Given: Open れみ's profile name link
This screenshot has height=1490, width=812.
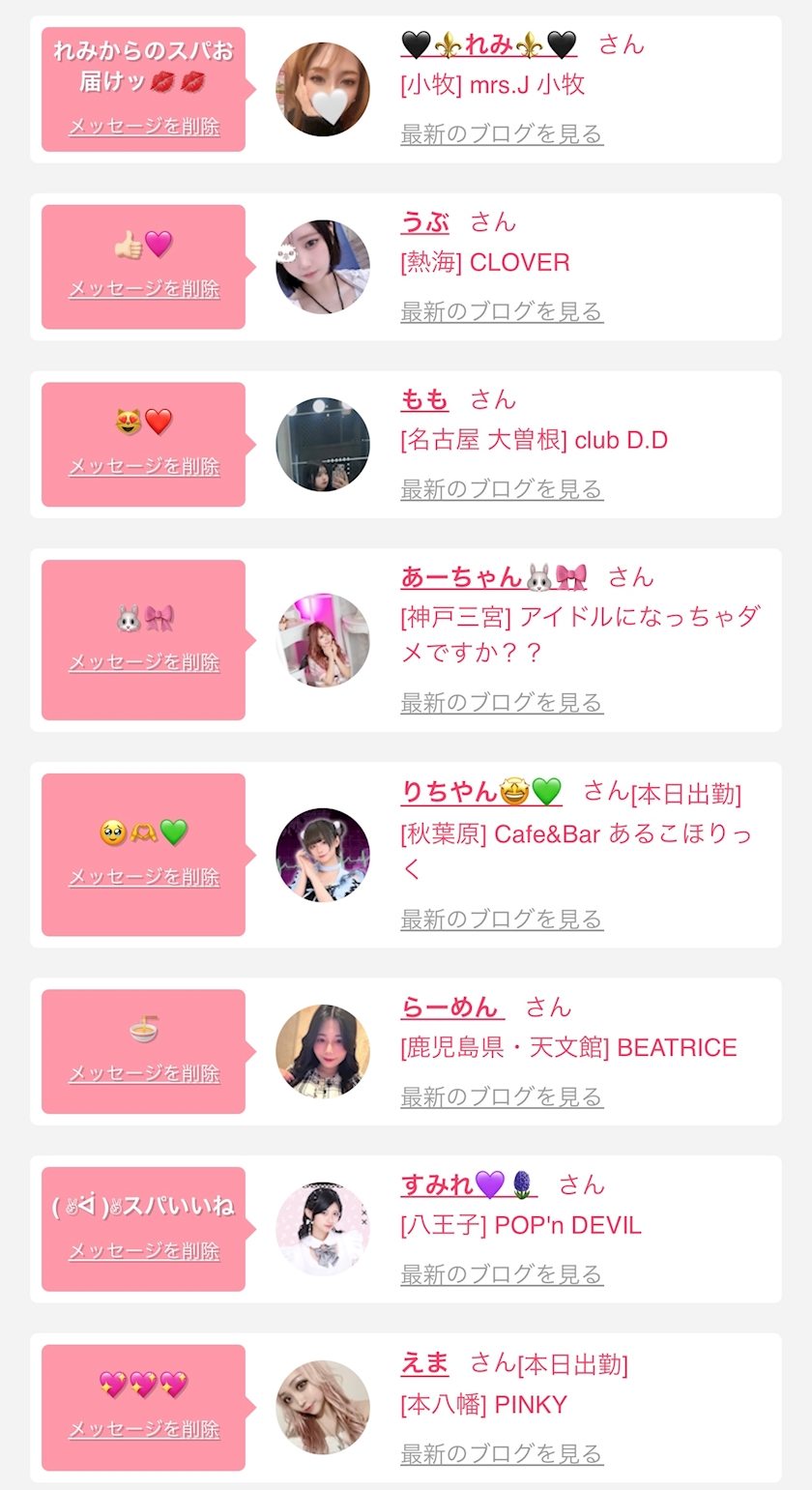Looking at the screenshot, I should coord(488,44).
